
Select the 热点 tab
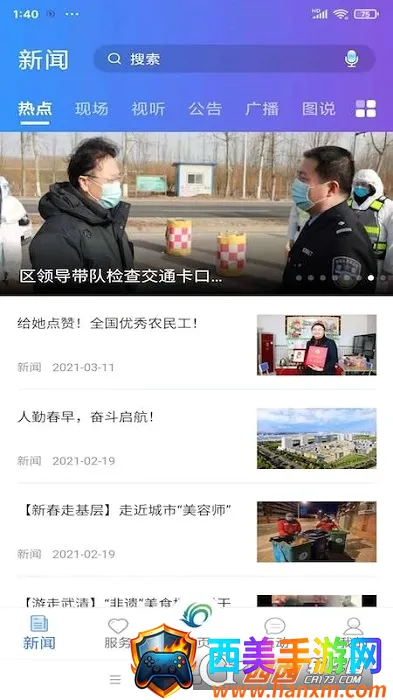(x=35, y=108)
